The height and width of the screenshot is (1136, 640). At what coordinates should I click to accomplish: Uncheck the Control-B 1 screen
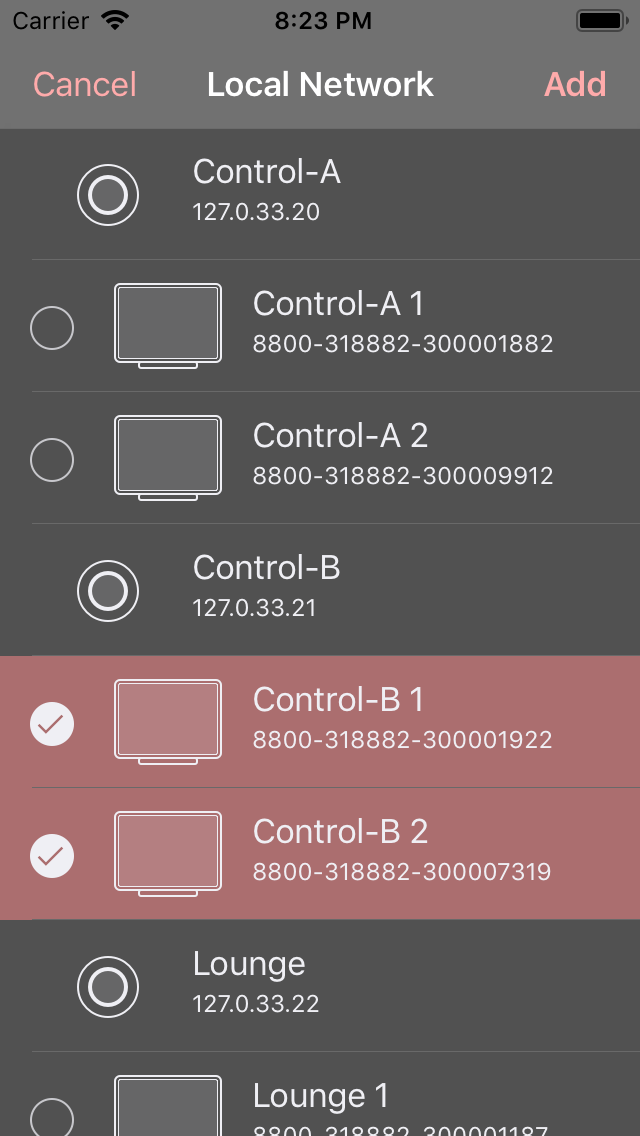[52, 724]
